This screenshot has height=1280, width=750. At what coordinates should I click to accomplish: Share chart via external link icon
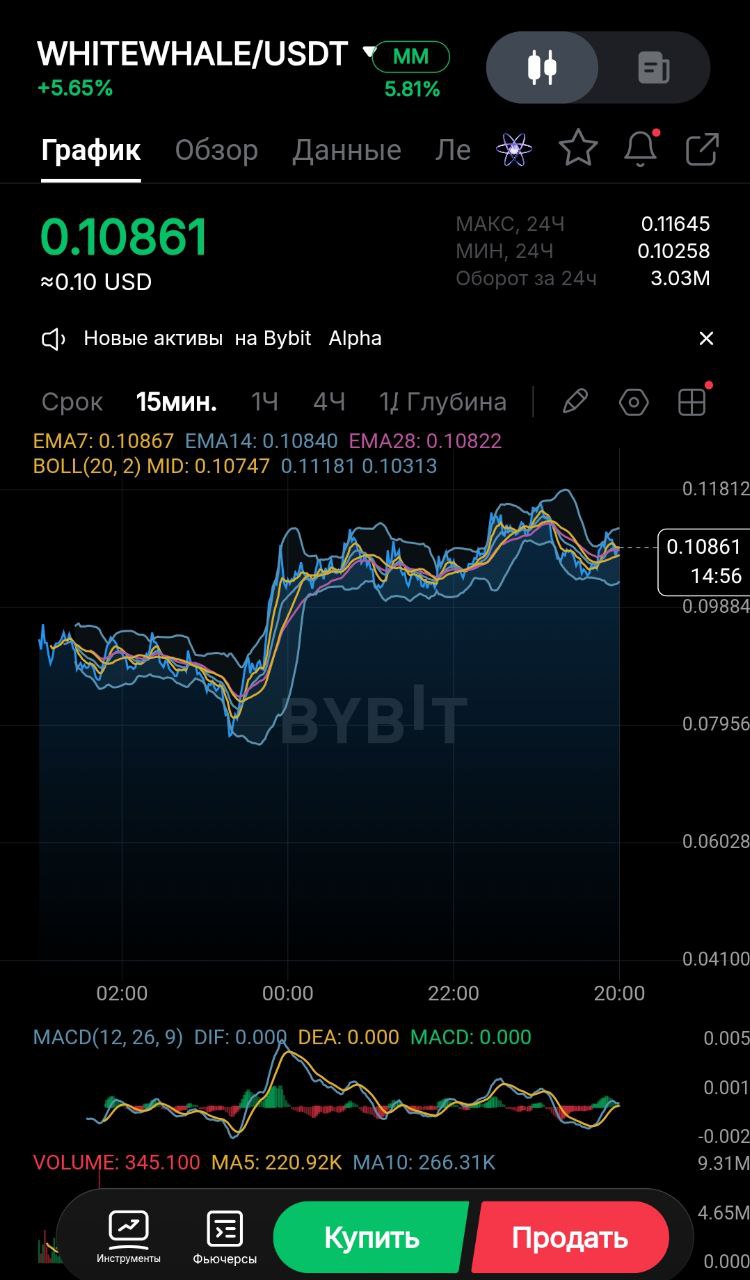tap(702, 149)
